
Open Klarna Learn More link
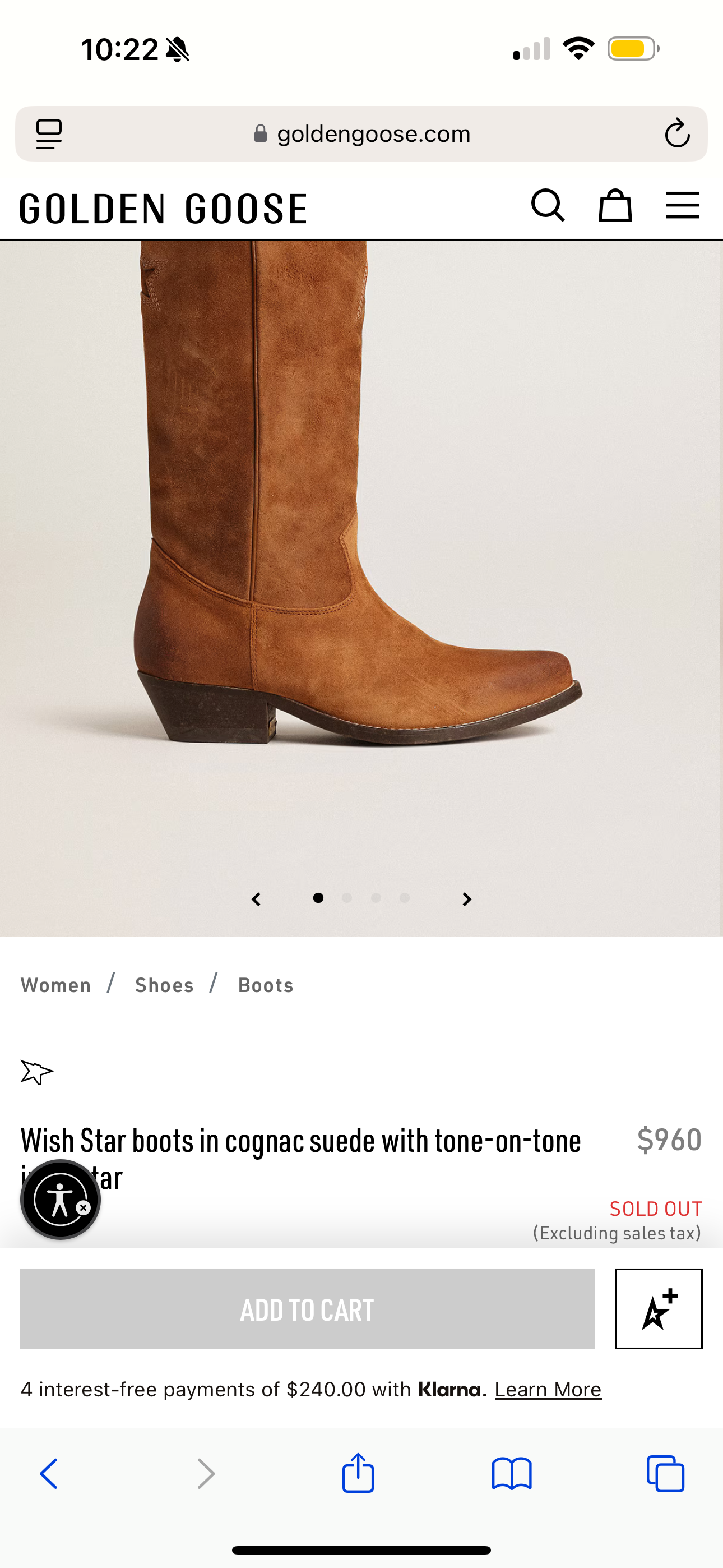pyautogui.click(x=548, y=1390)
